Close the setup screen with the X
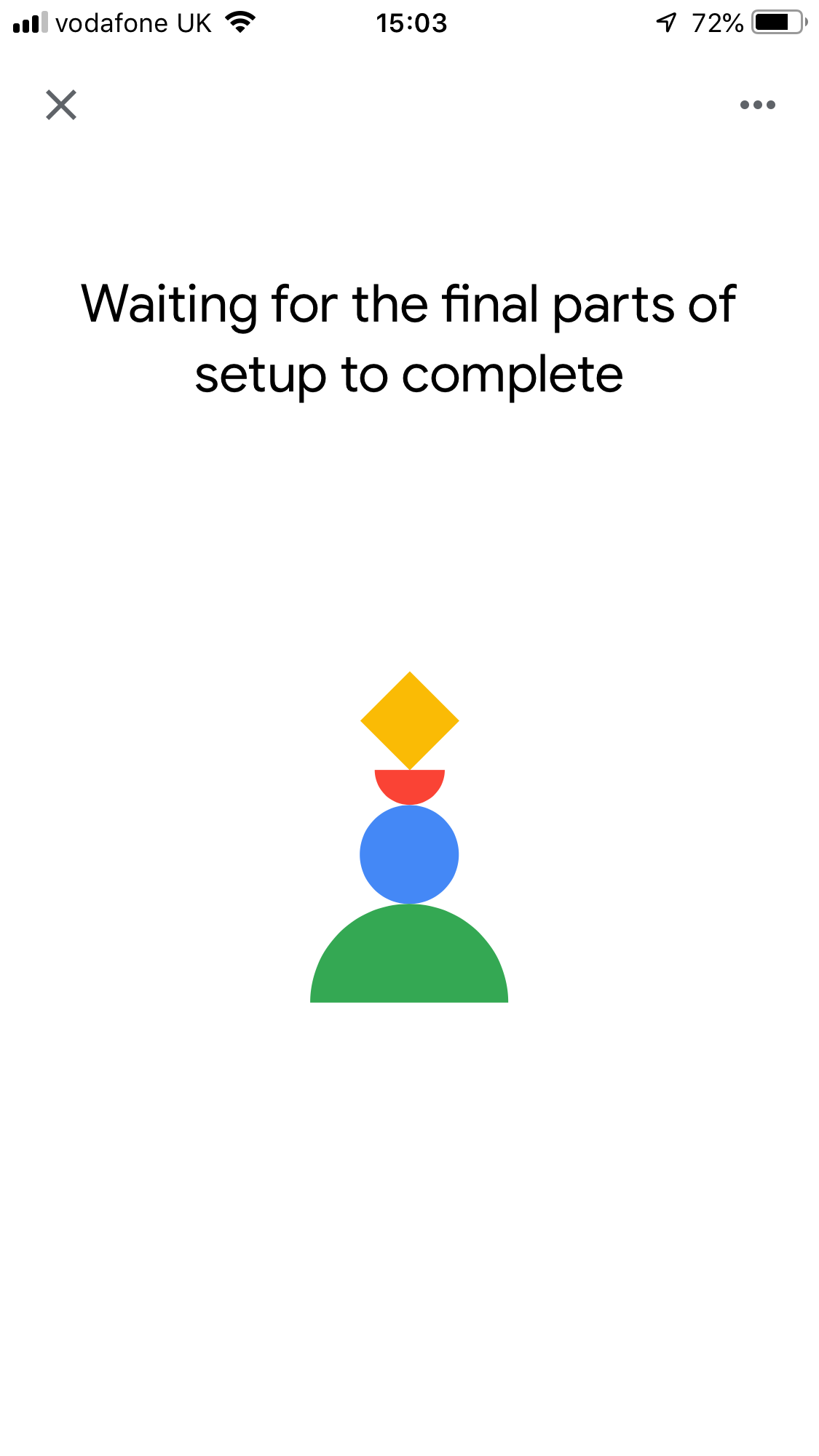The height and width of the screenshot is (1456, 819). pos(61,105)
